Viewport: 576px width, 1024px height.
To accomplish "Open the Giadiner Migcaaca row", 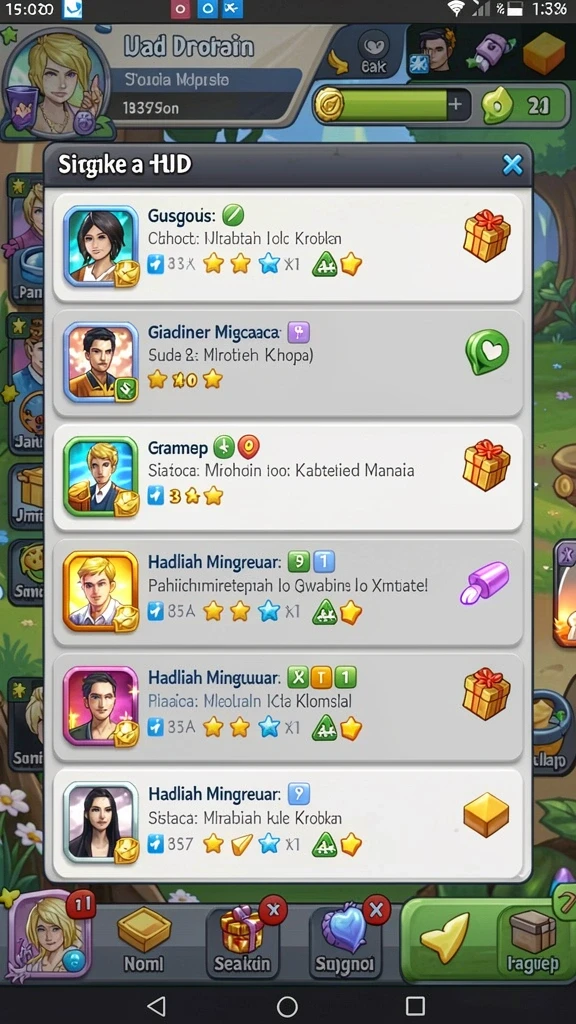I will pyautogui.click(x=288, y=363).
